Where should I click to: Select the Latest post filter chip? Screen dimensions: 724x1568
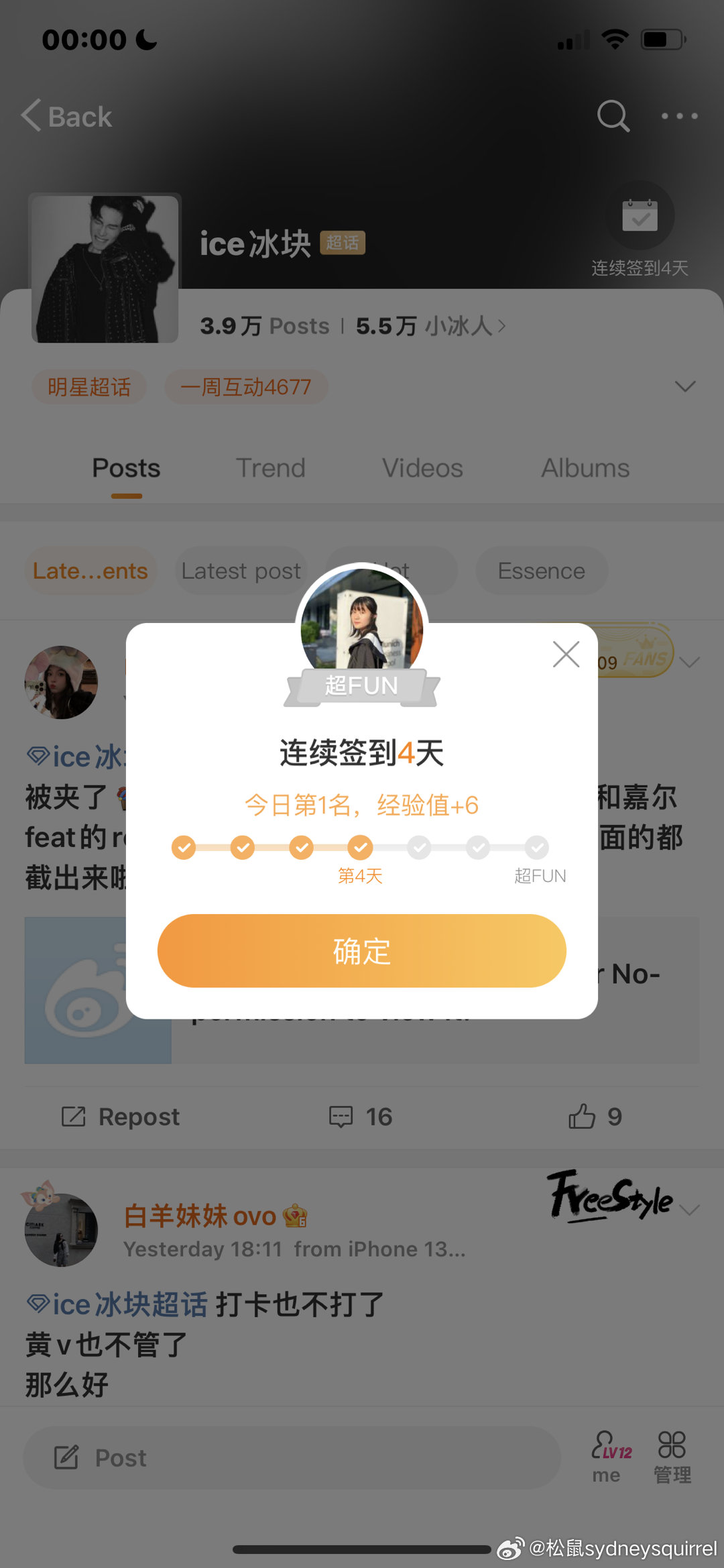click(x=241, y=571)
